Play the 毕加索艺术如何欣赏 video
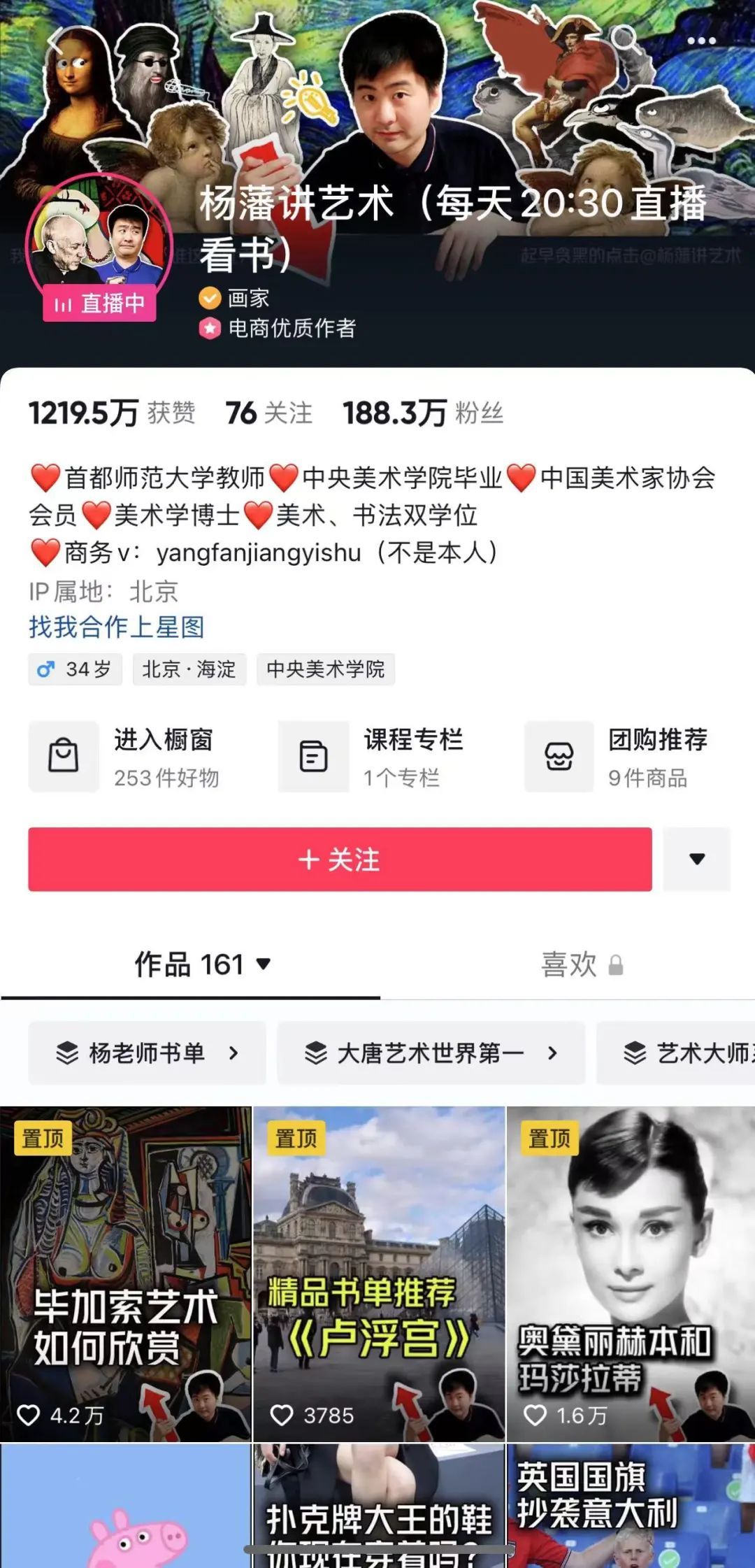 tap(126, 1273)
